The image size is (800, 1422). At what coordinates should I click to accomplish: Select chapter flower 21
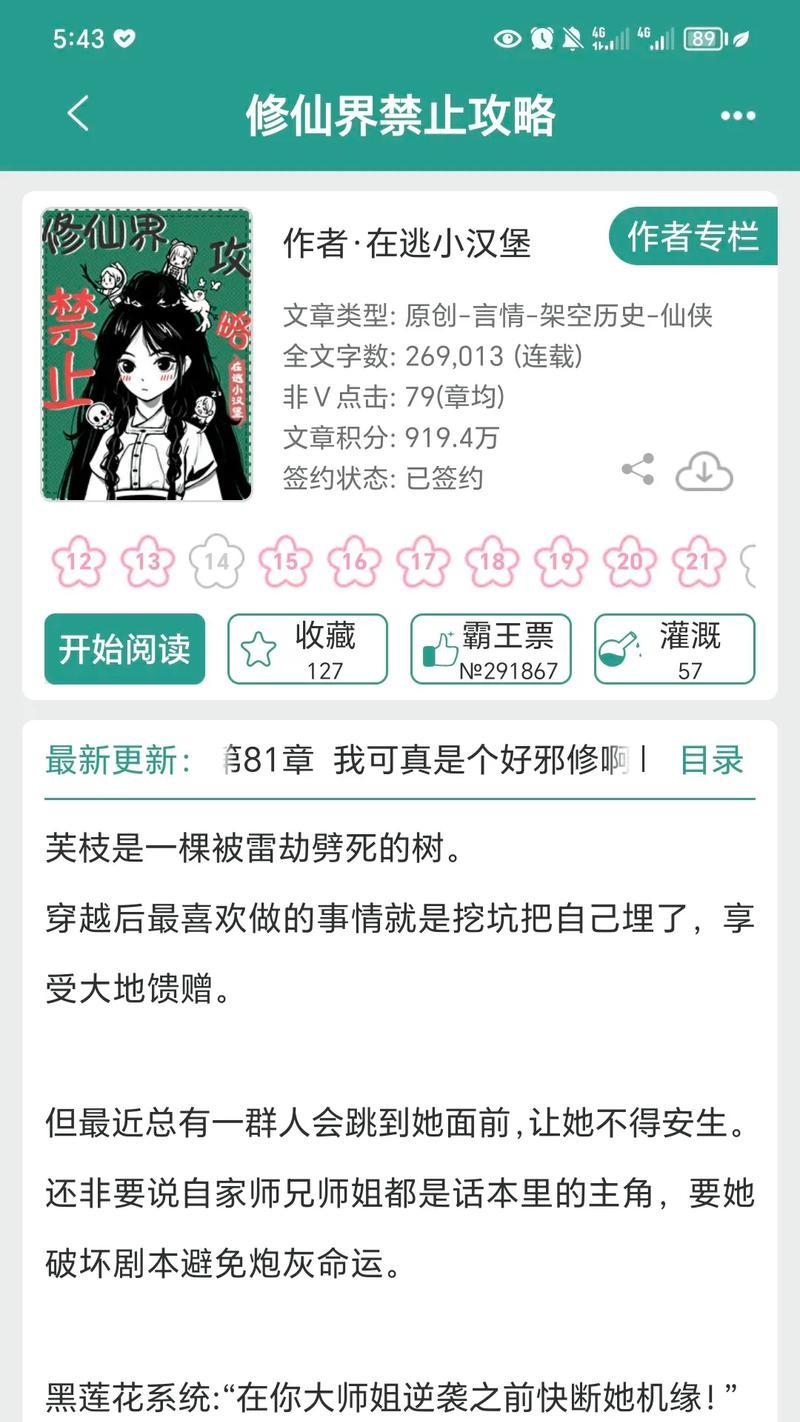coord(698,561)
